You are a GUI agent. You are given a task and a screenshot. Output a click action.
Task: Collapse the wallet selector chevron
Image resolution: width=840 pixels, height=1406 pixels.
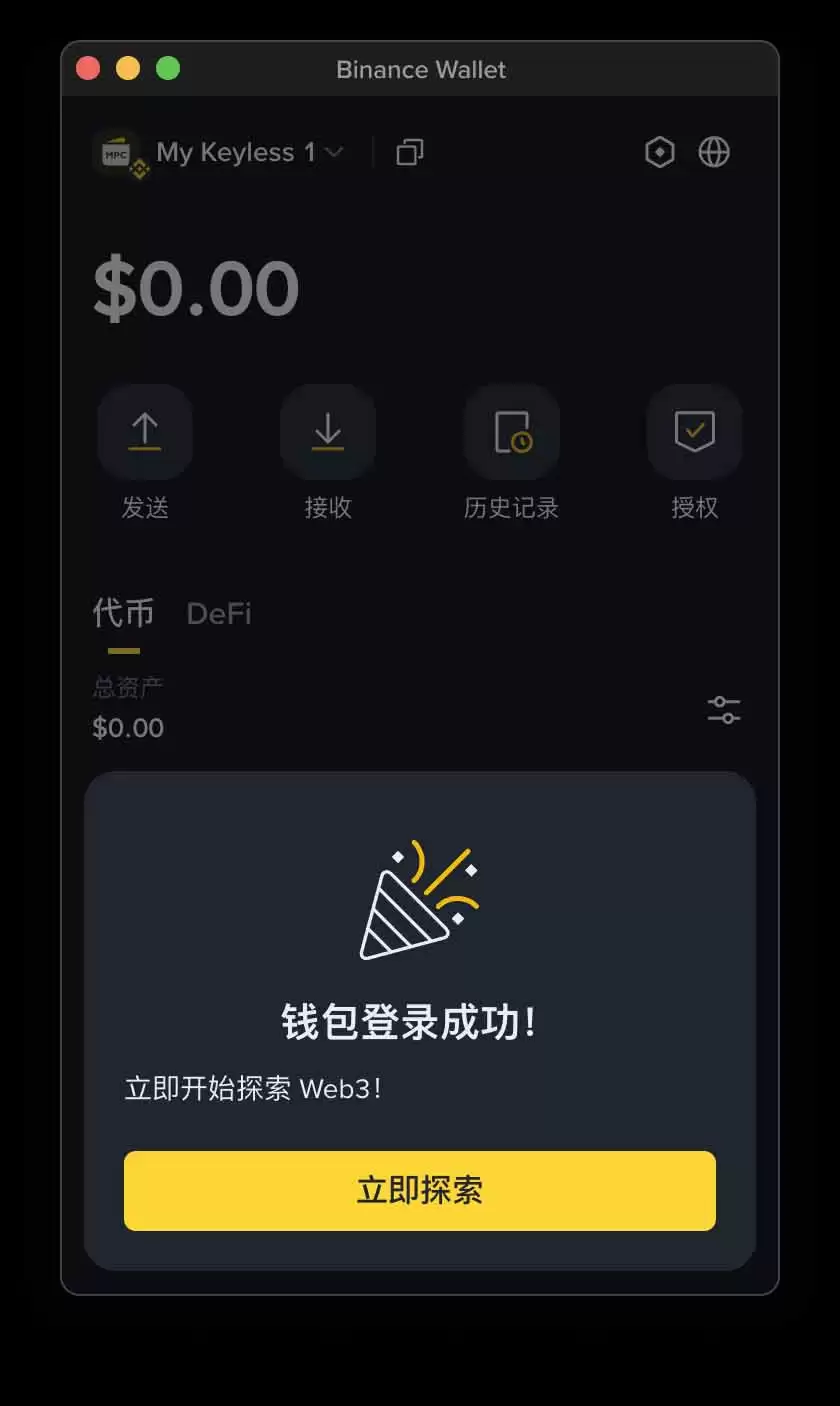[x=333, y=153]
